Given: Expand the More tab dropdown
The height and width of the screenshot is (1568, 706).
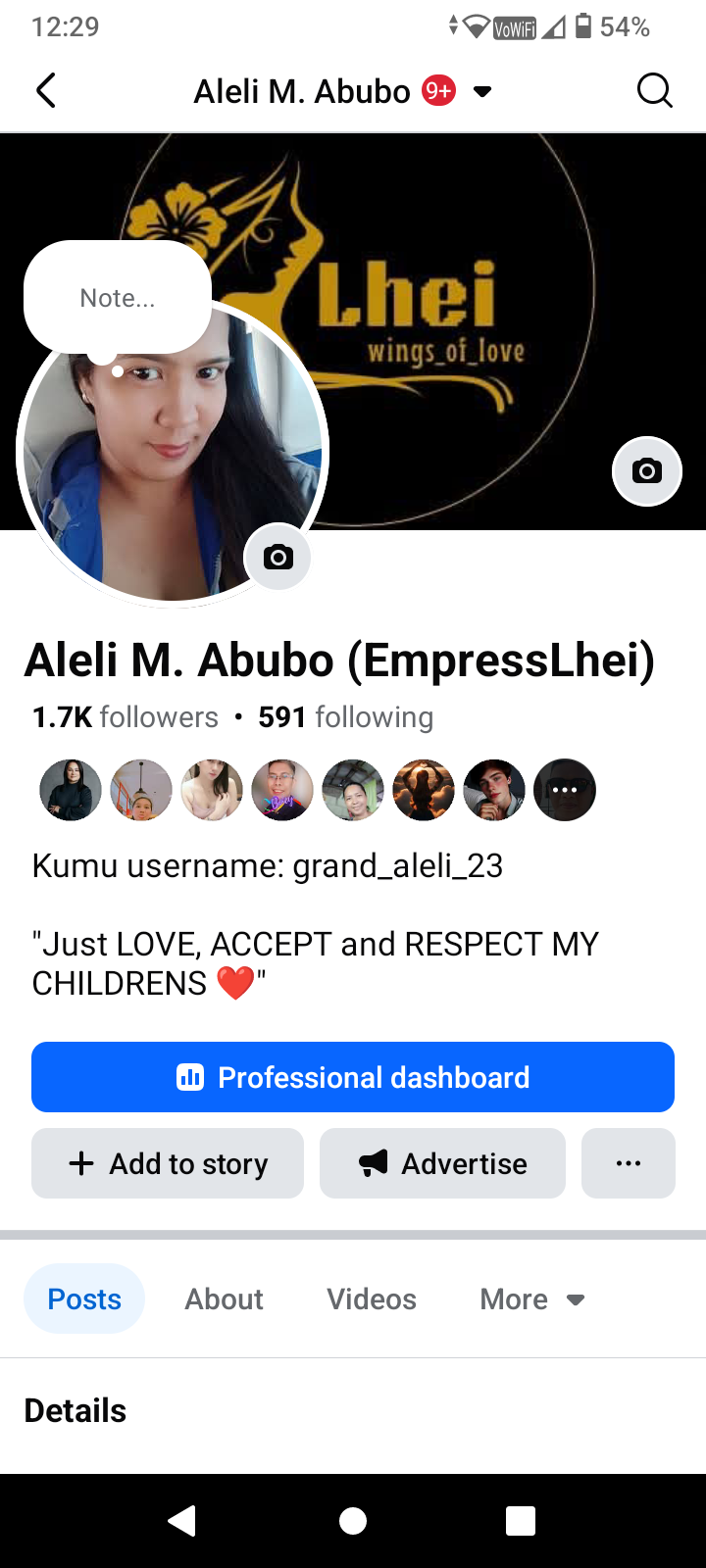Looking at the screenshot, I should [532, 1298].
